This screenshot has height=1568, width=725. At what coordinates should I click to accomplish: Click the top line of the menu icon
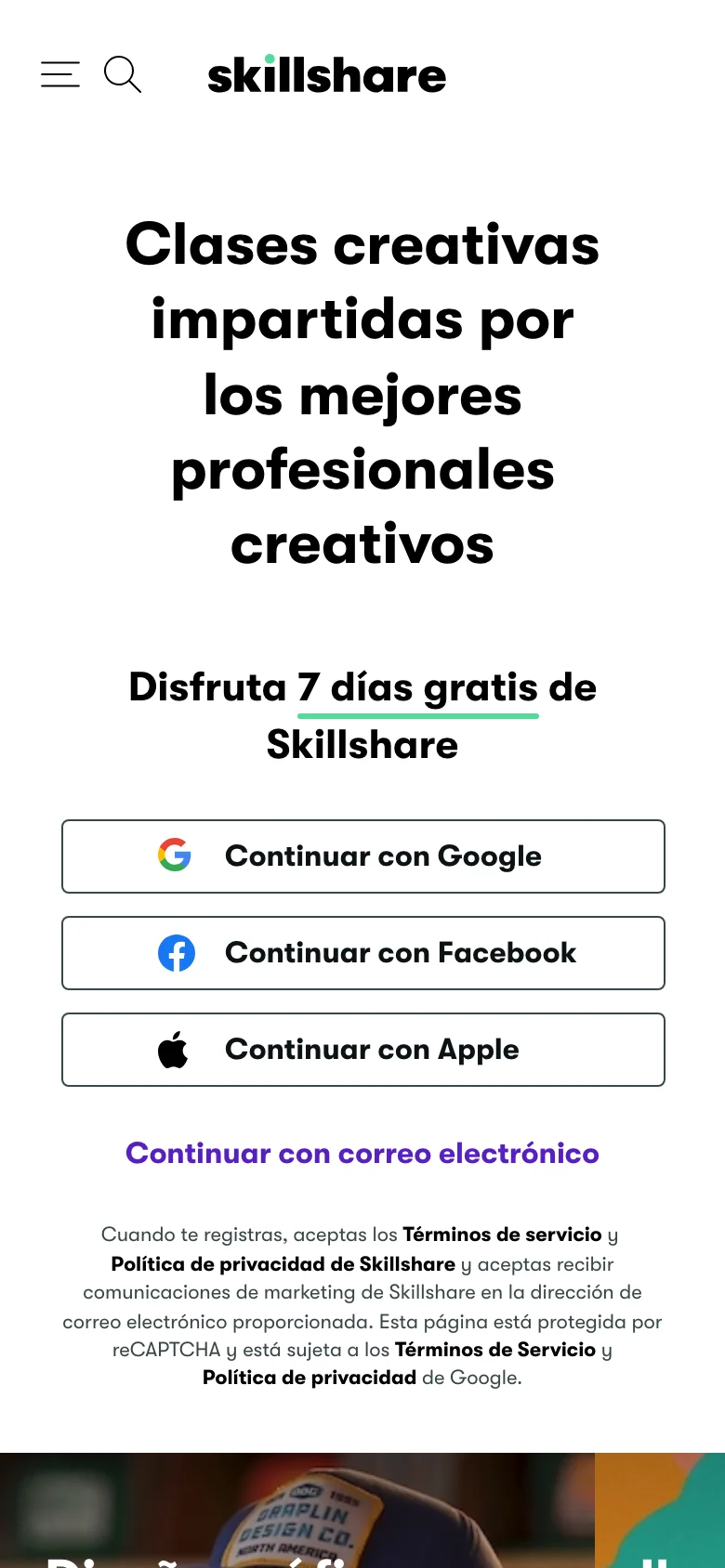pyautogui.click(x=62, y=61)
